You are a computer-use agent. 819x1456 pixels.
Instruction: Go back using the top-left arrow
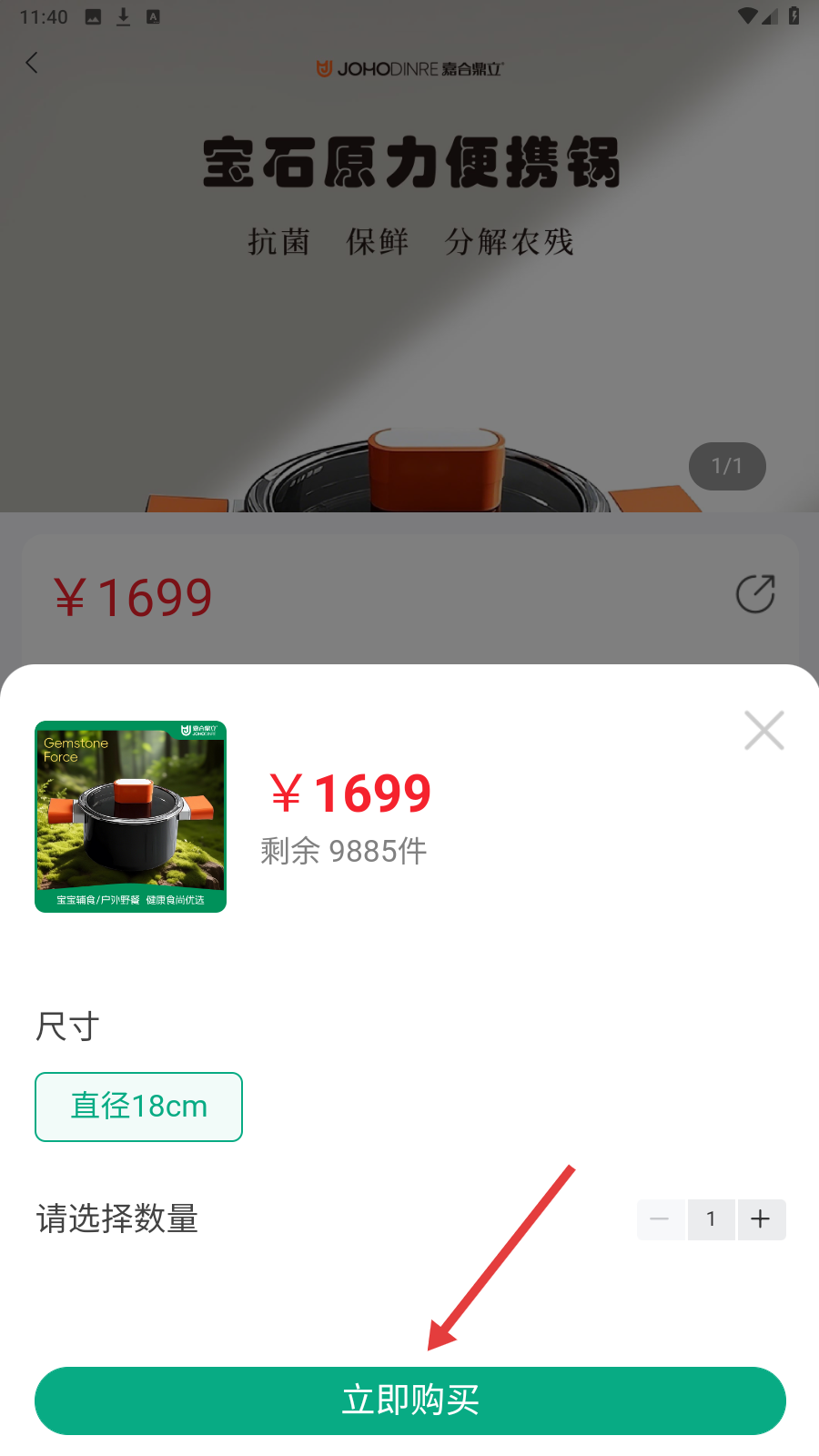point(33,63)
